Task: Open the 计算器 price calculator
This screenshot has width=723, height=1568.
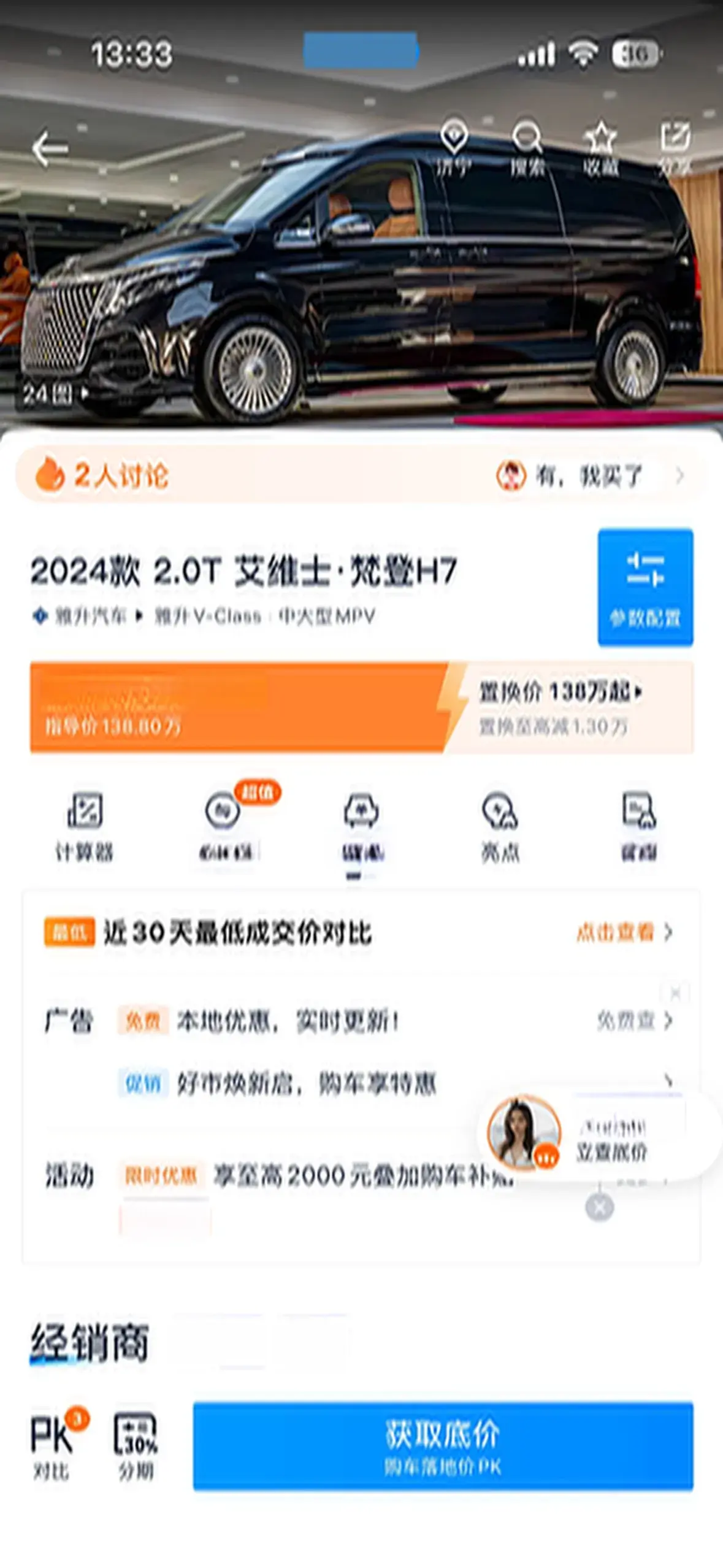Action: [85, 826]
